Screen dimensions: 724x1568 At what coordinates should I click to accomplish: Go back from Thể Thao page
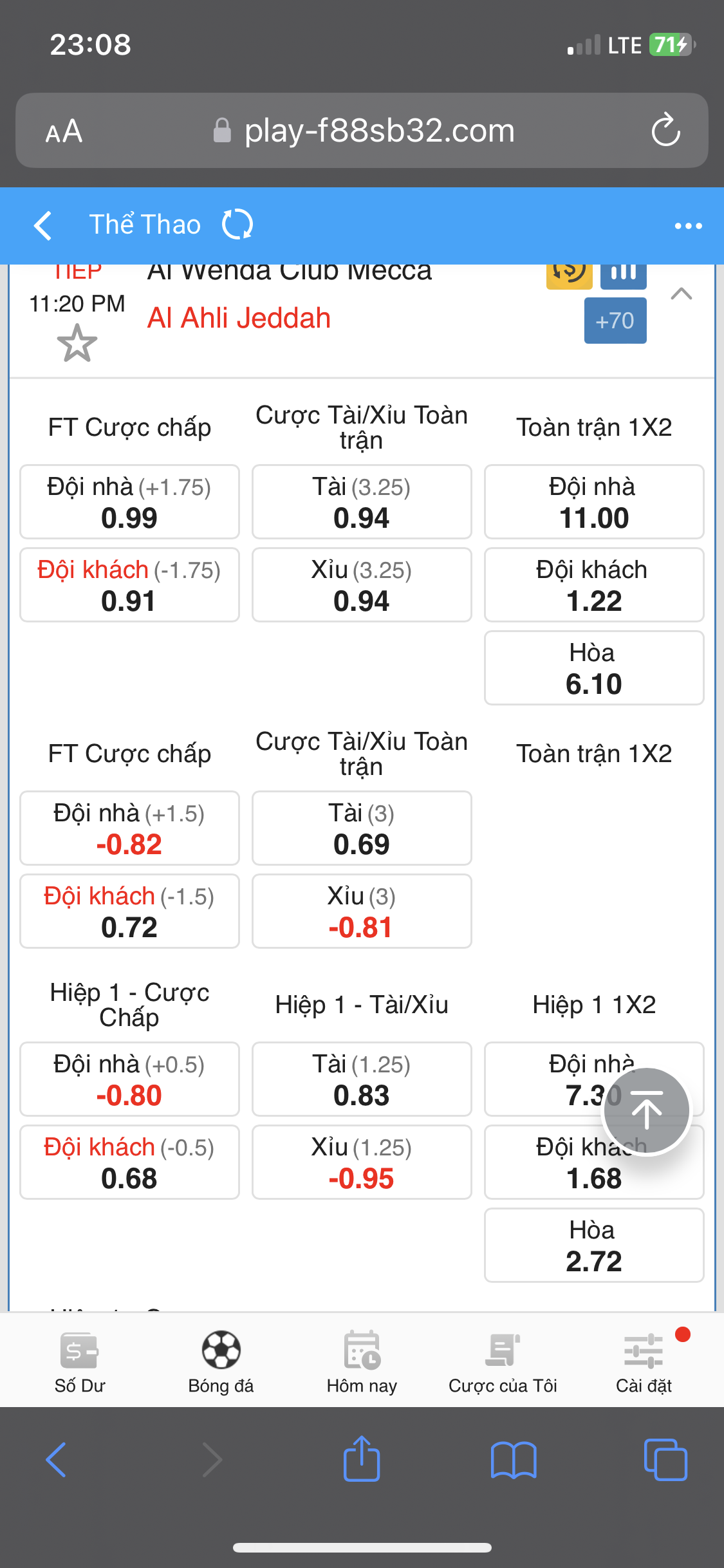[42, 225]
